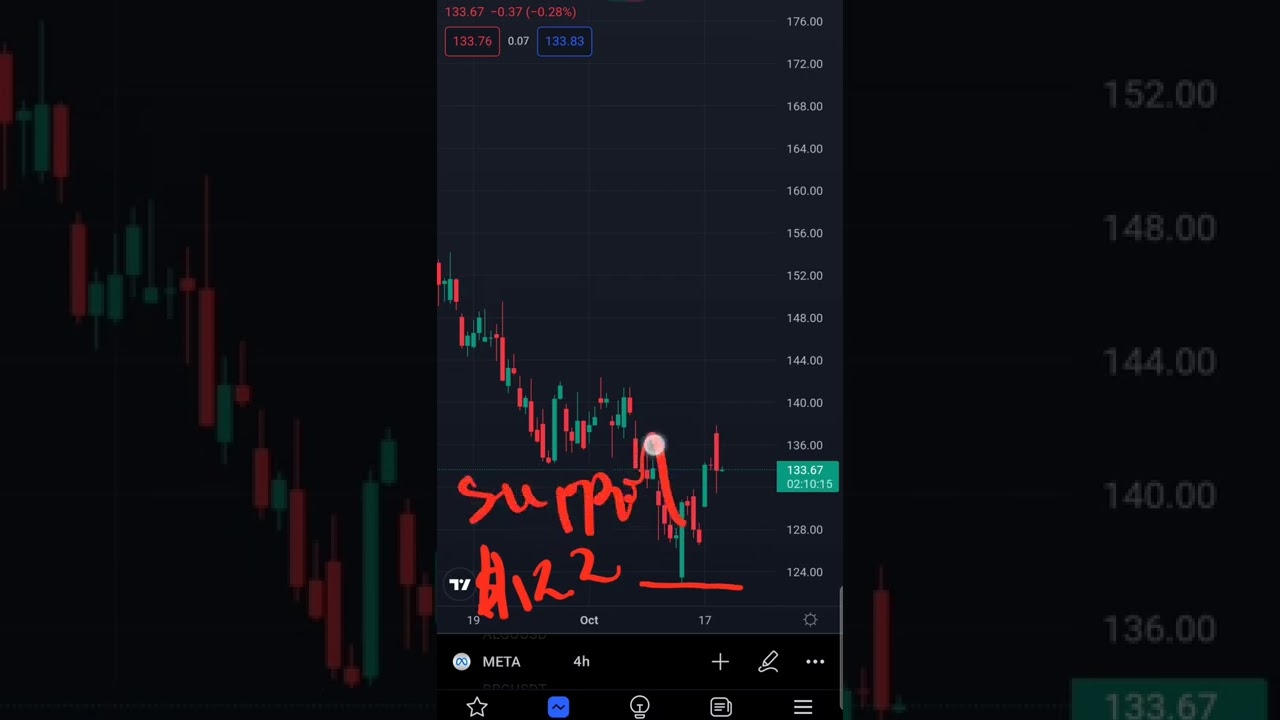Open the three-dot more options menu
The height and width of the screenshot is (720, 1280).
[815, 662]
